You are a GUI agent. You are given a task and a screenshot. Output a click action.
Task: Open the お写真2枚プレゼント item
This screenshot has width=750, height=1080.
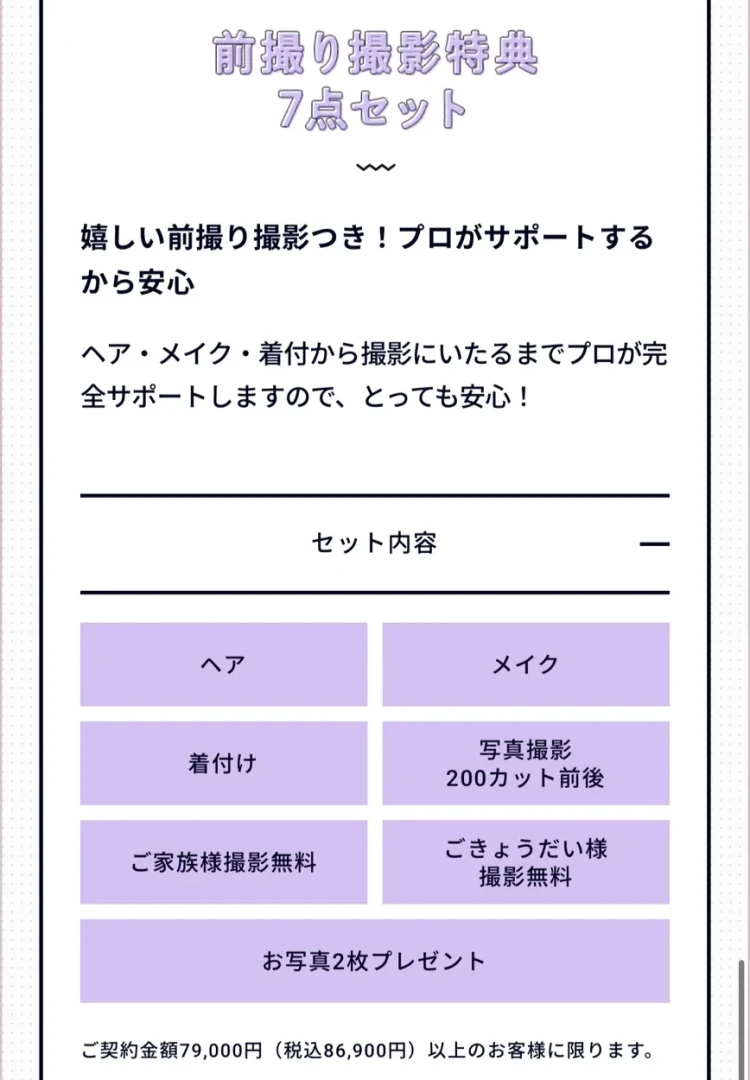pyautogui.click(x=375, y=960)
